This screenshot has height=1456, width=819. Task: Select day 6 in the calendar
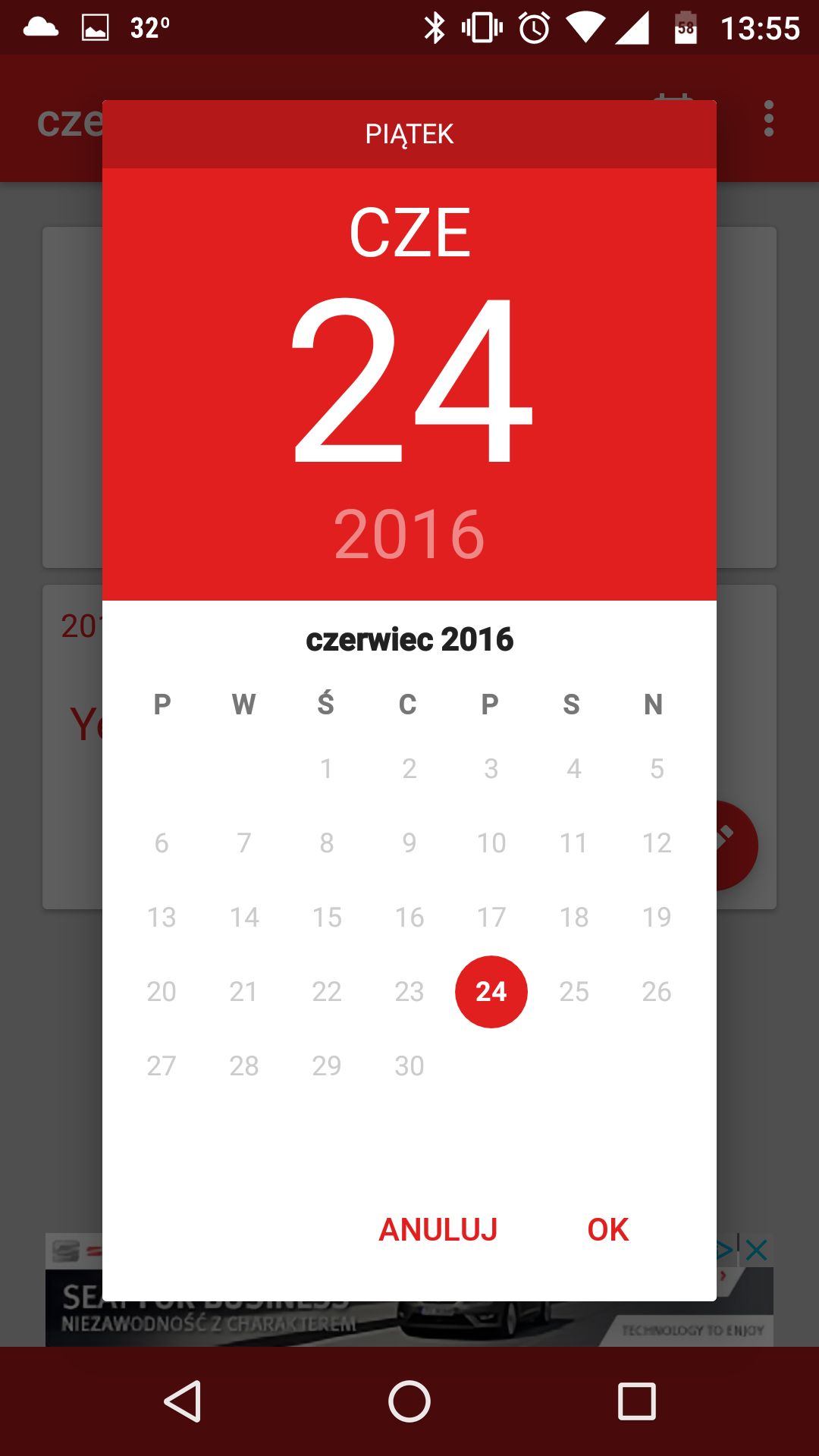click(162, 843)
